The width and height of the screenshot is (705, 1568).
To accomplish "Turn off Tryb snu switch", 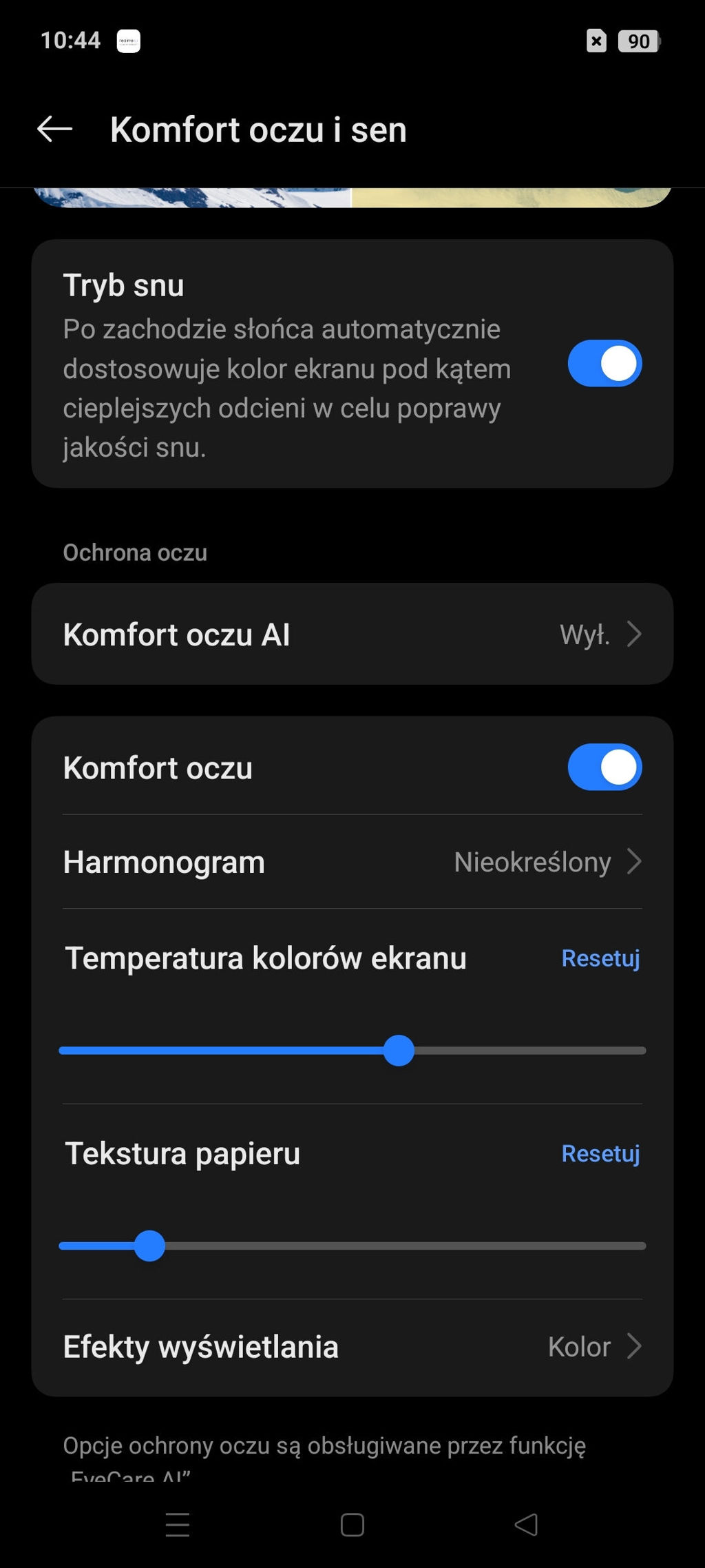I will [604, 363].
